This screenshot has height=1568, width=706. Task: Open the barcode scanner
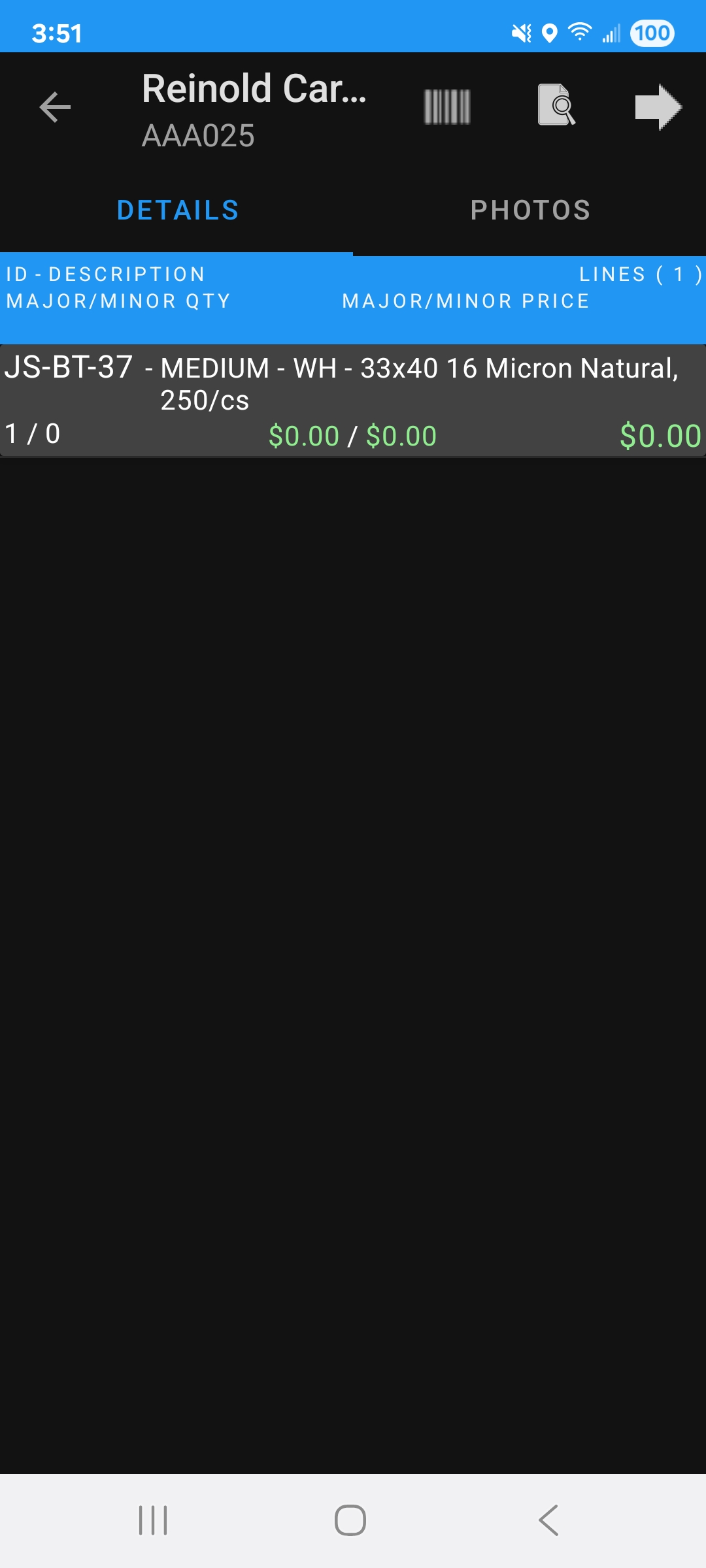click(447, 107)
